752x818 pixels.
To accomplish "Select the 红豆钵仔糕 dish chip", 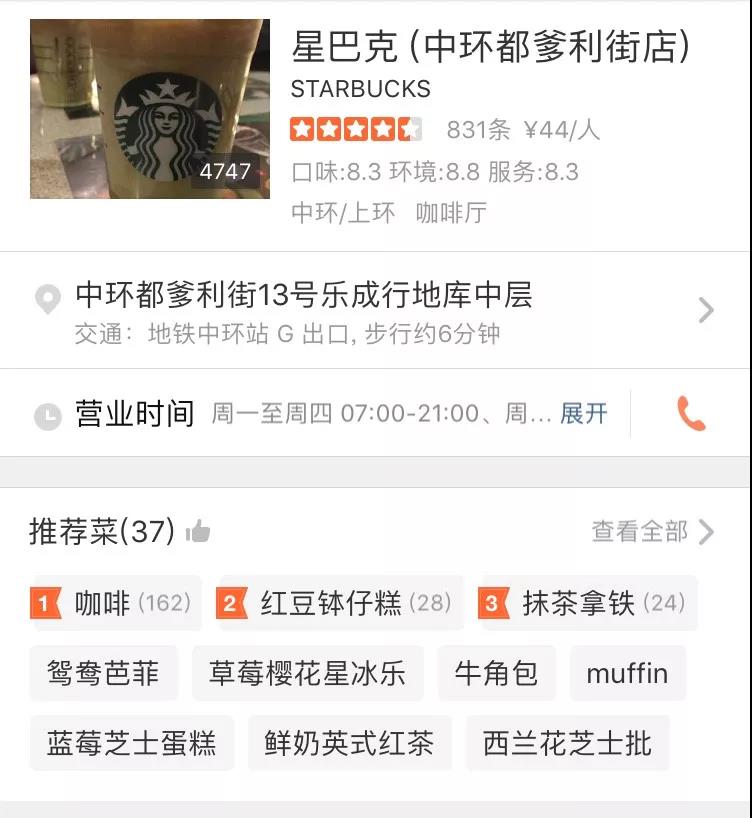I will point(340,603).
